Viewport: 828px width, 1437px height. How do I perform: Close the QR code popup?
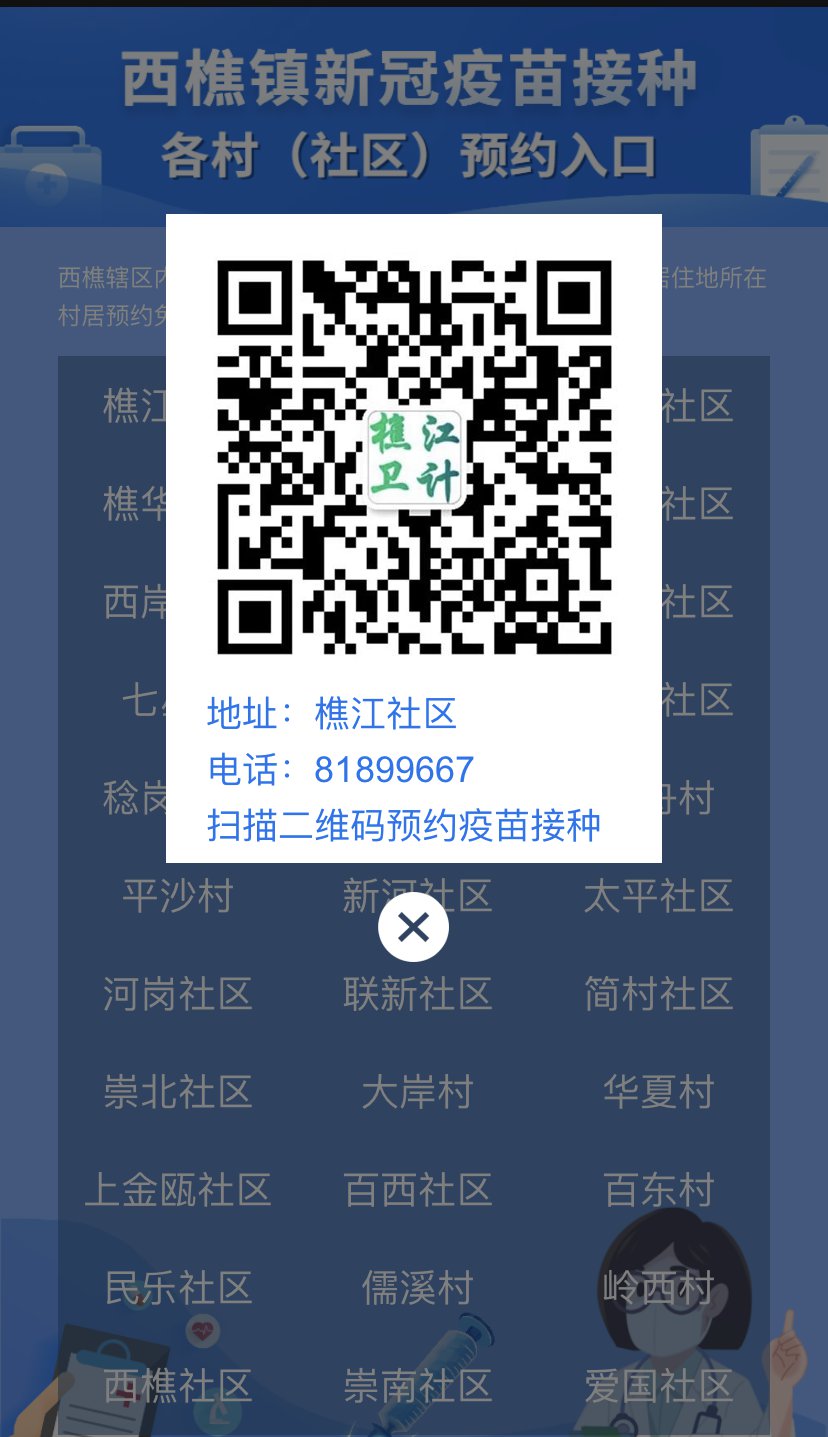pos(413,927)
